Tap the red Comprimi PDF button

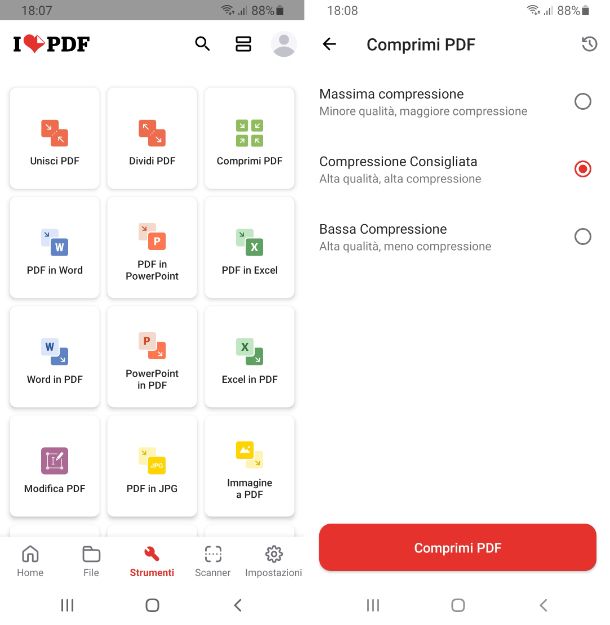tap(457, 548)
